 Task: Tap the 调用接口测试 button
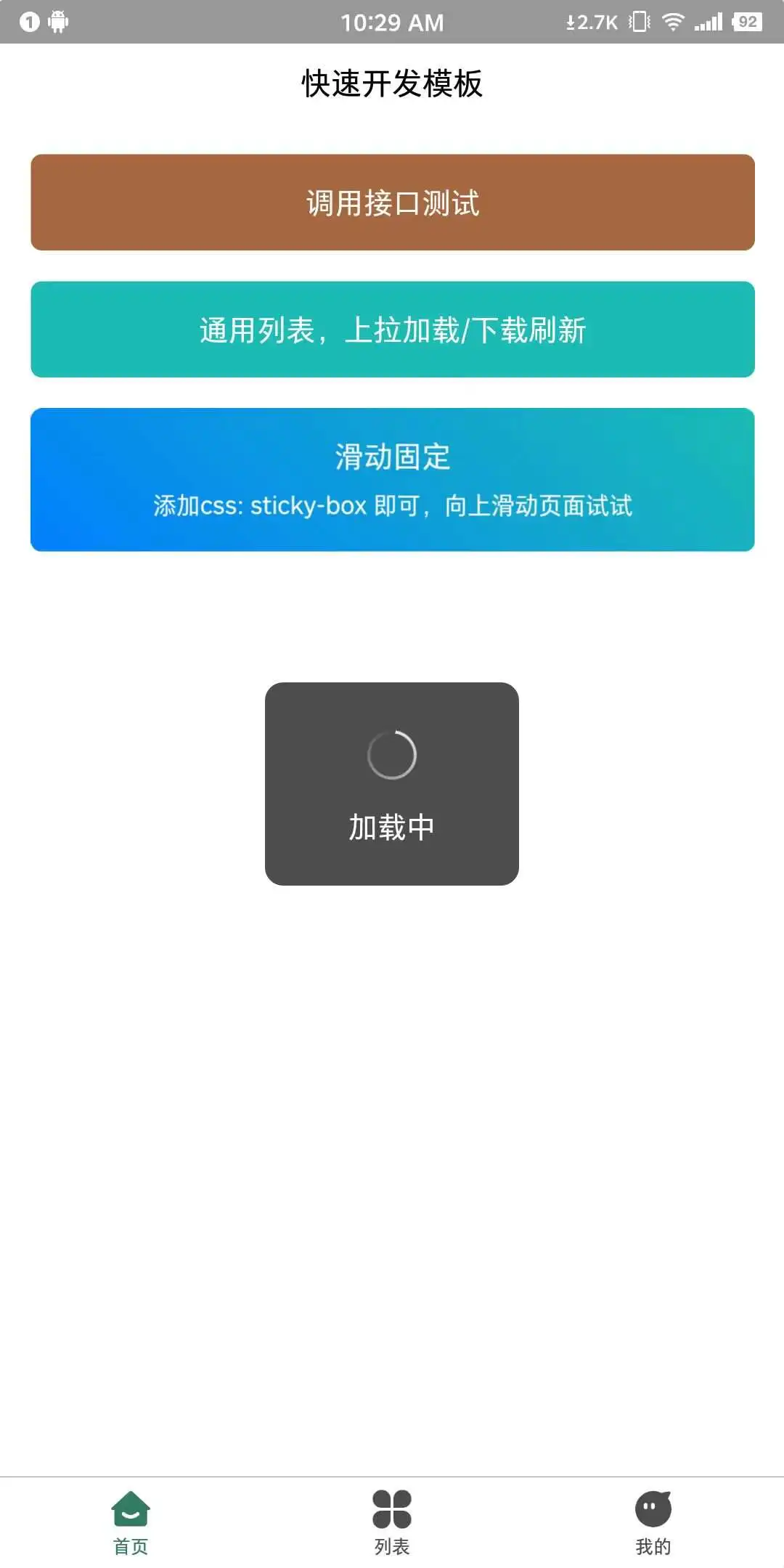[392, 203]
